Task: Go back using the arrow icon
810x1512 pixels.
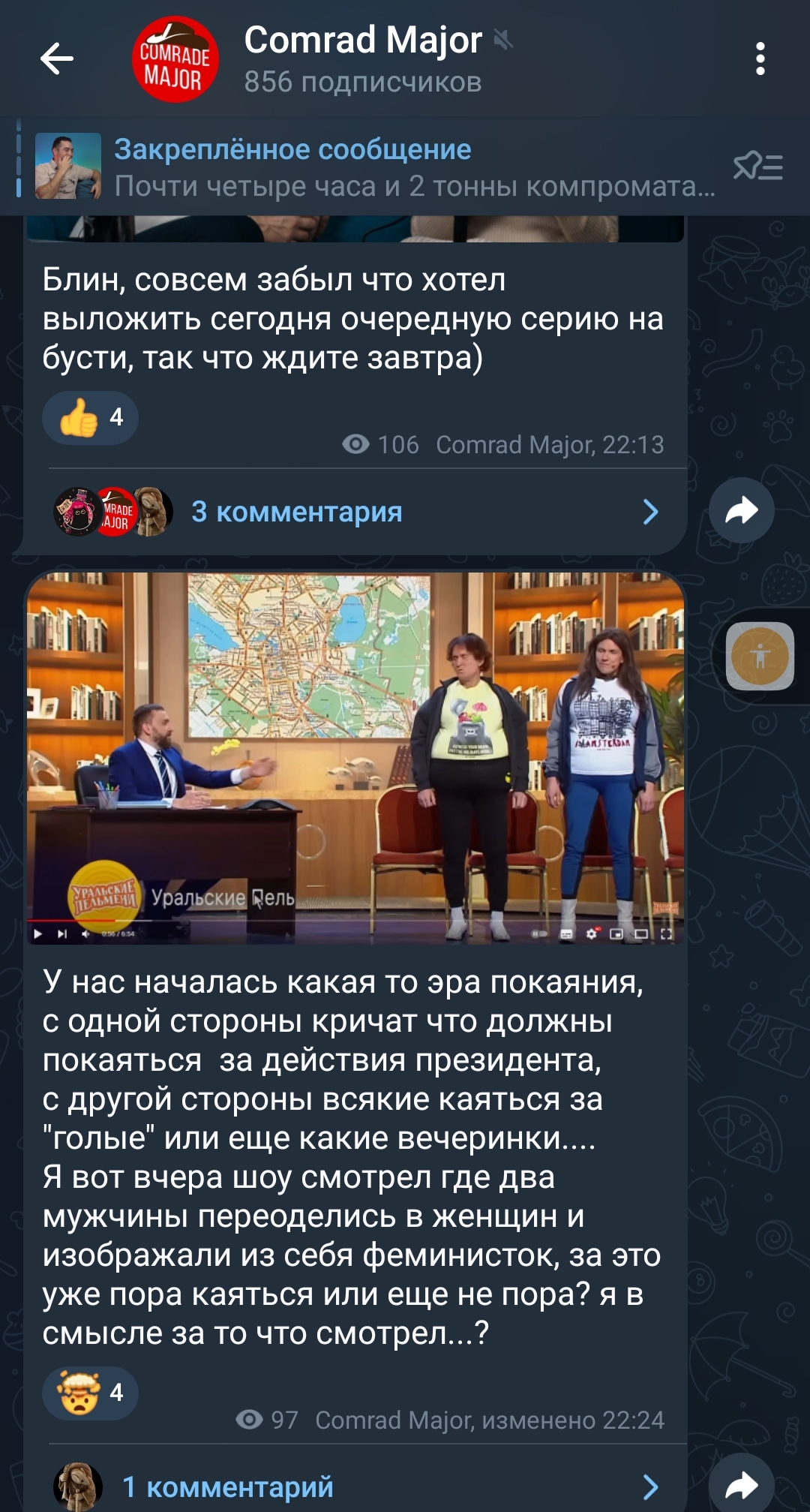Action: [57, 59]
